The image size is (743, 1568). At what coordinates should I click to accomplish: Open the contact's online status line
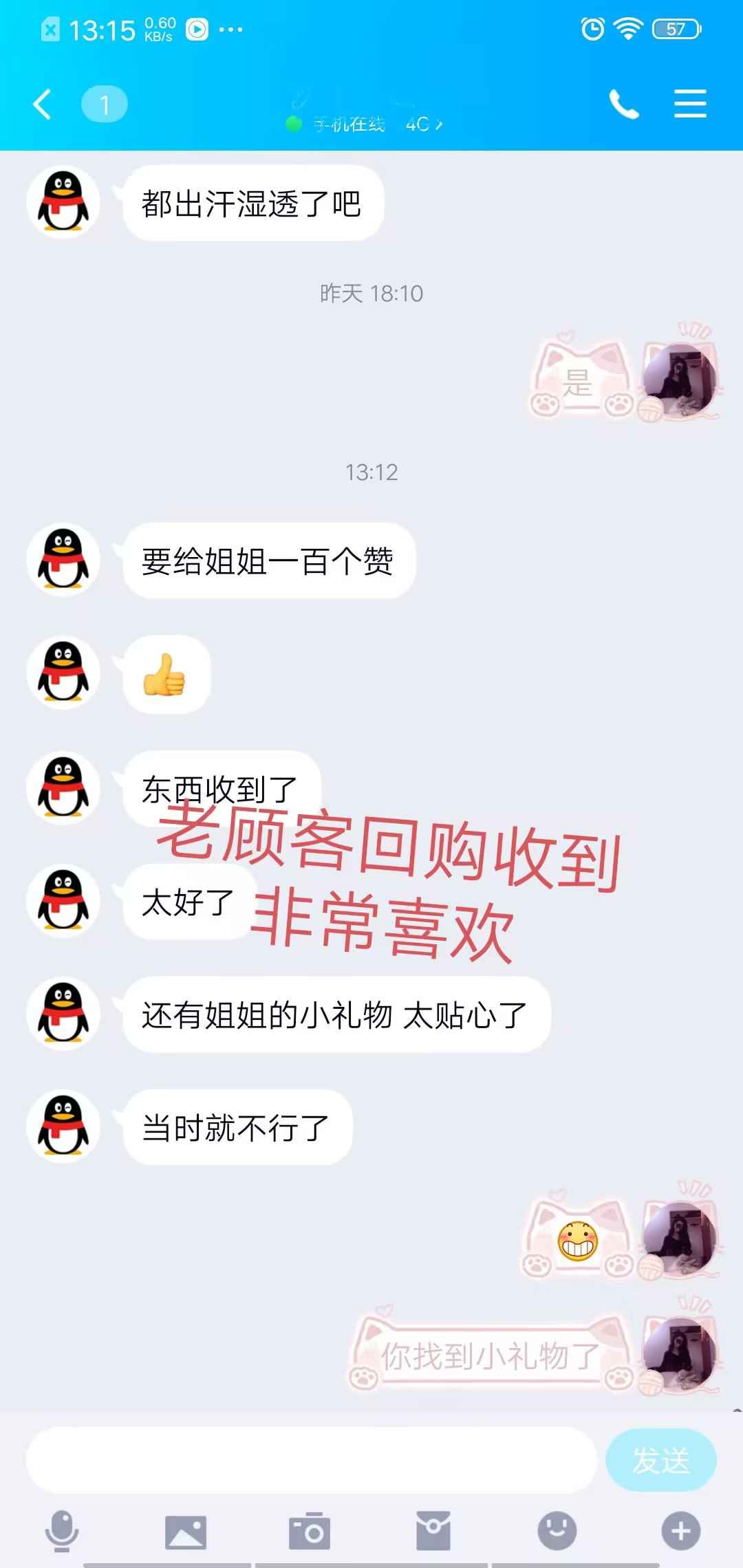coord(365,124)
